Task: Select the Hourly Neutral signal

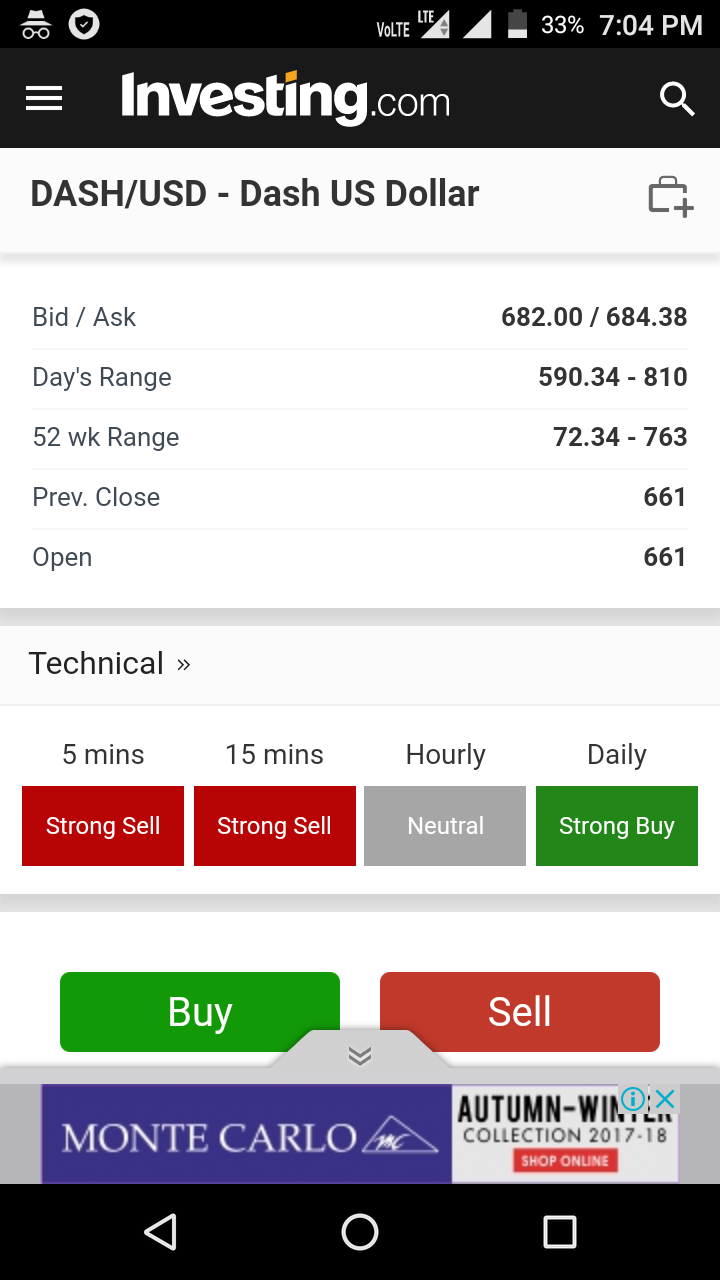Action: tap(445, 826)
